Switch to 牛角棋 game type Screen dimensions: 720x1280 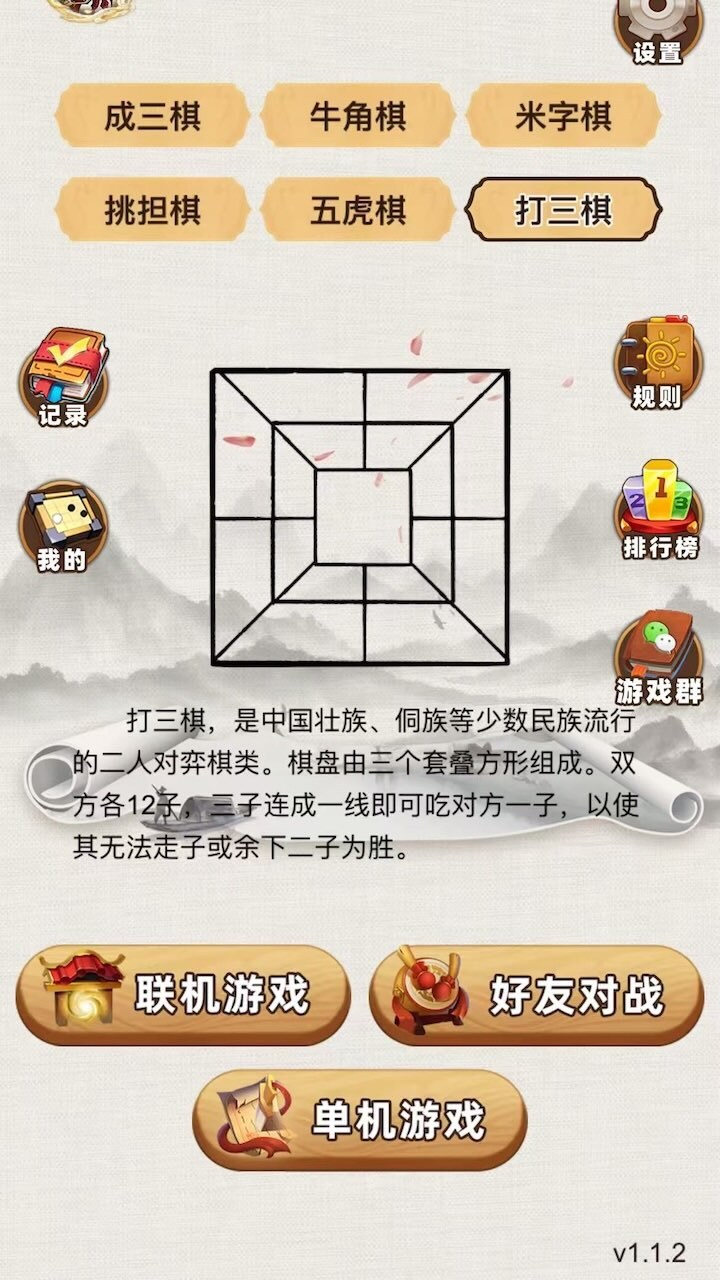(x=358, y=117)
